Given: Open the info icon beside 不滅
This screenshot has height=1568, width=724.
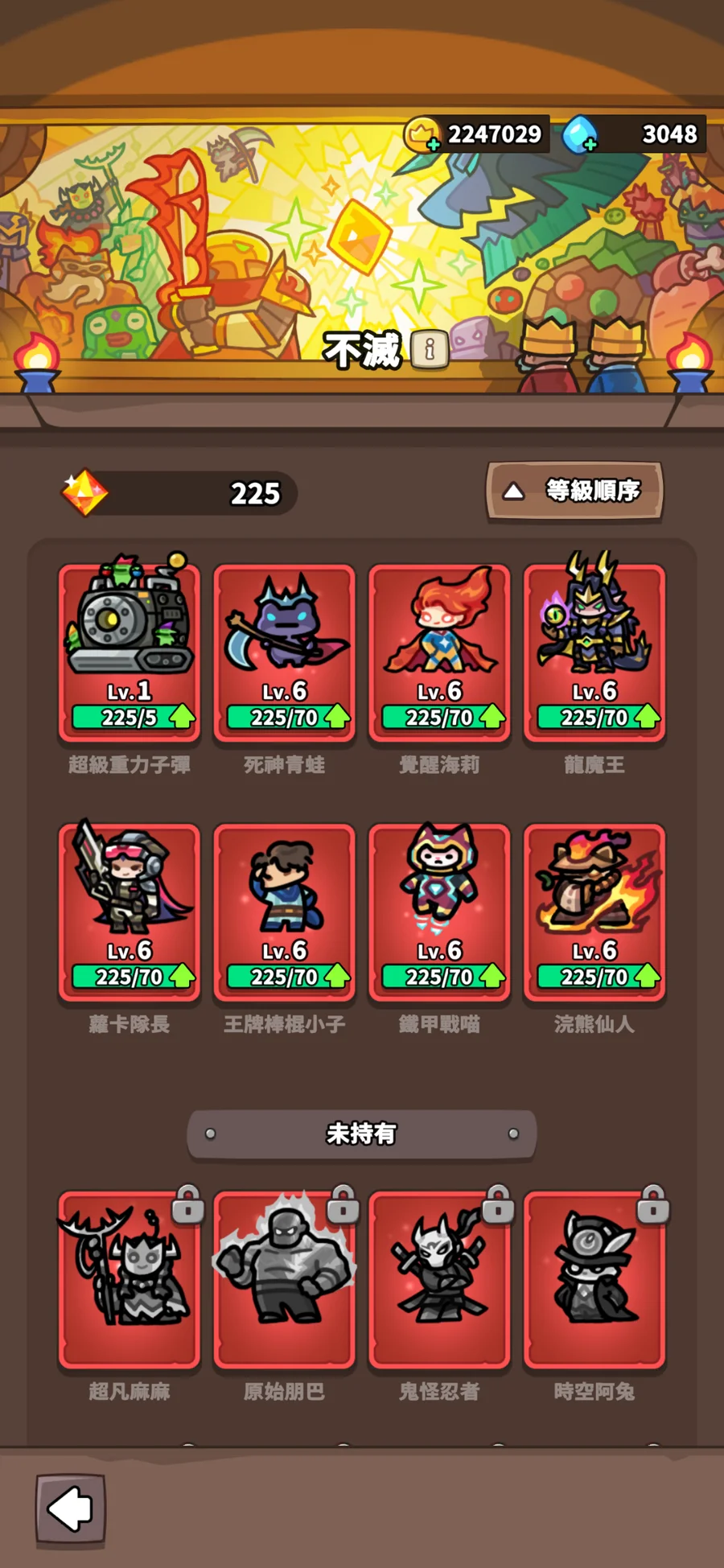Looking at the screenshot, I should point(430,349).
